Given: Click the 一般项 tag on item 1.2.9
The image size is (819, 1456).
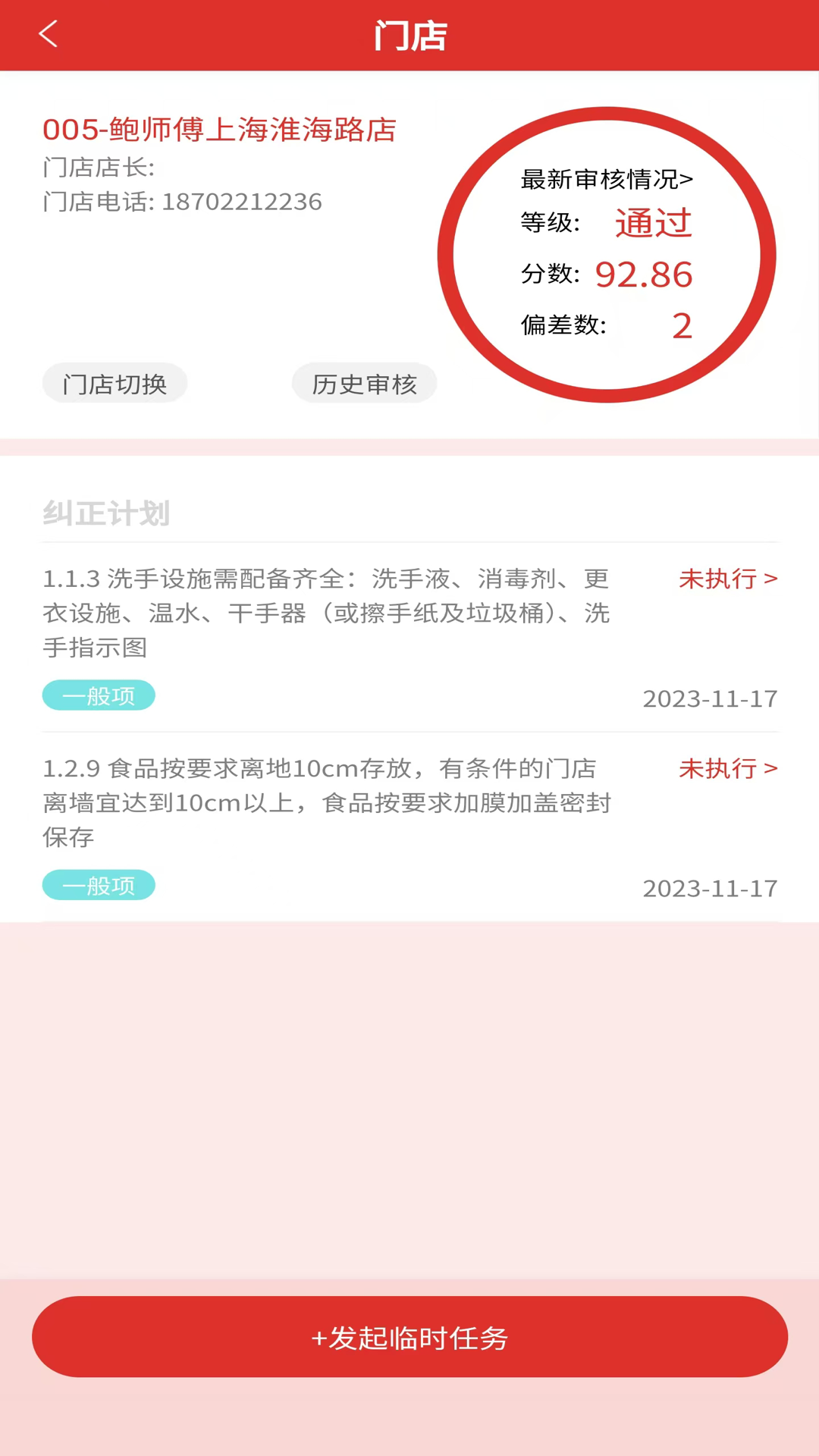Looking at the screenshot, I should 99,885.
